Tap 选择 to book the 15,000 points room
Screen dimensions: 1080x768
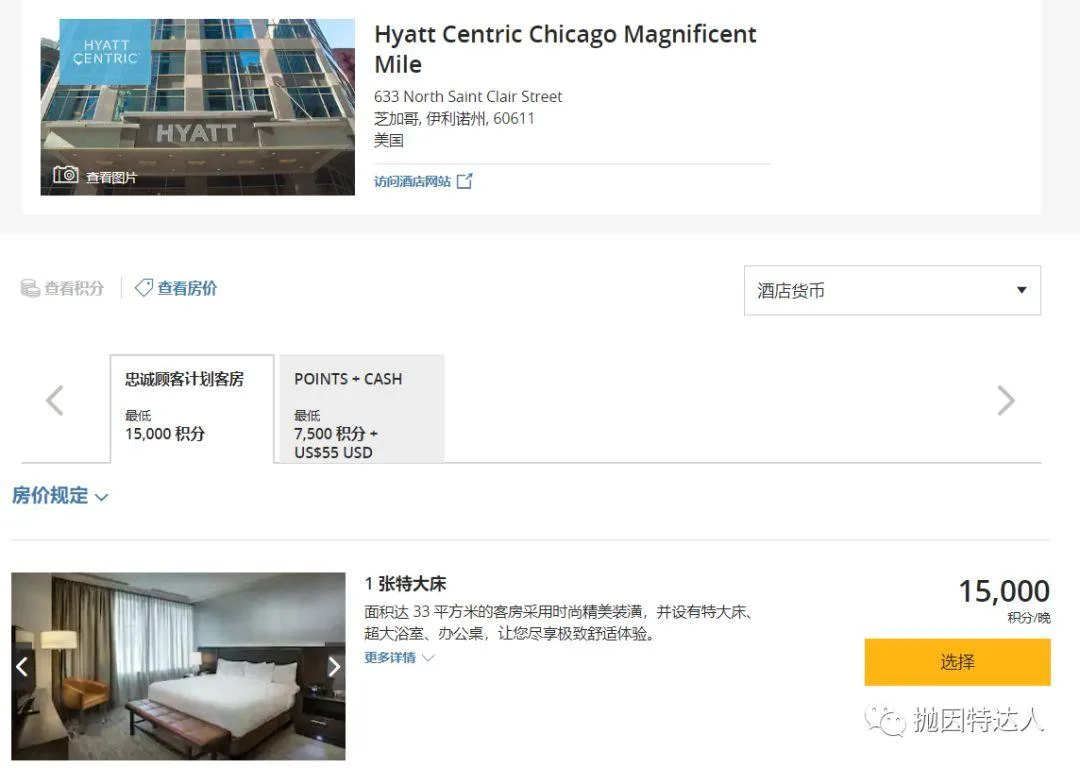point(957,662)
